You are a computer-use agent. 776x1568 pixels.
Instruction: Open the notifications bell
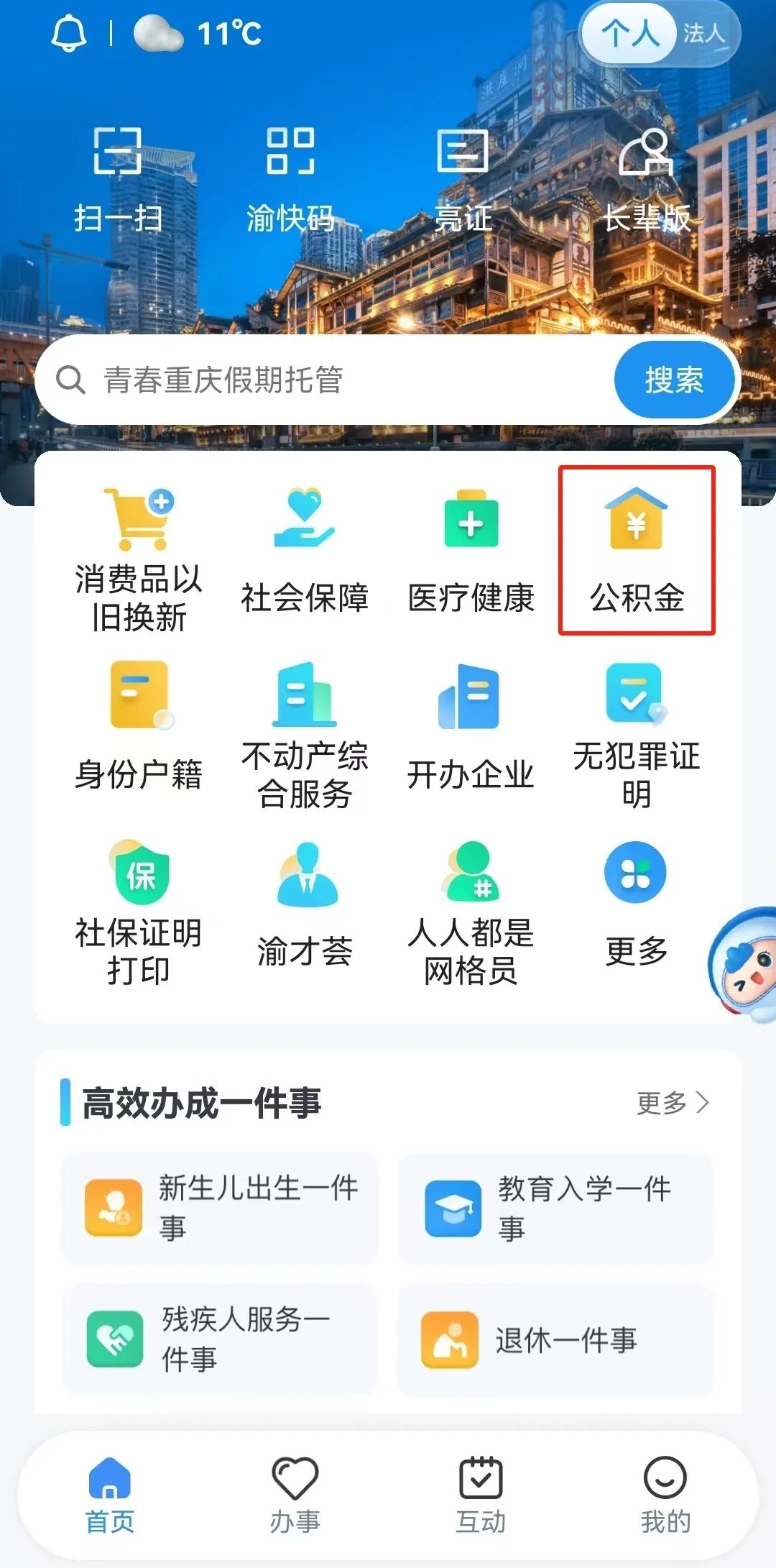(69, 34)
